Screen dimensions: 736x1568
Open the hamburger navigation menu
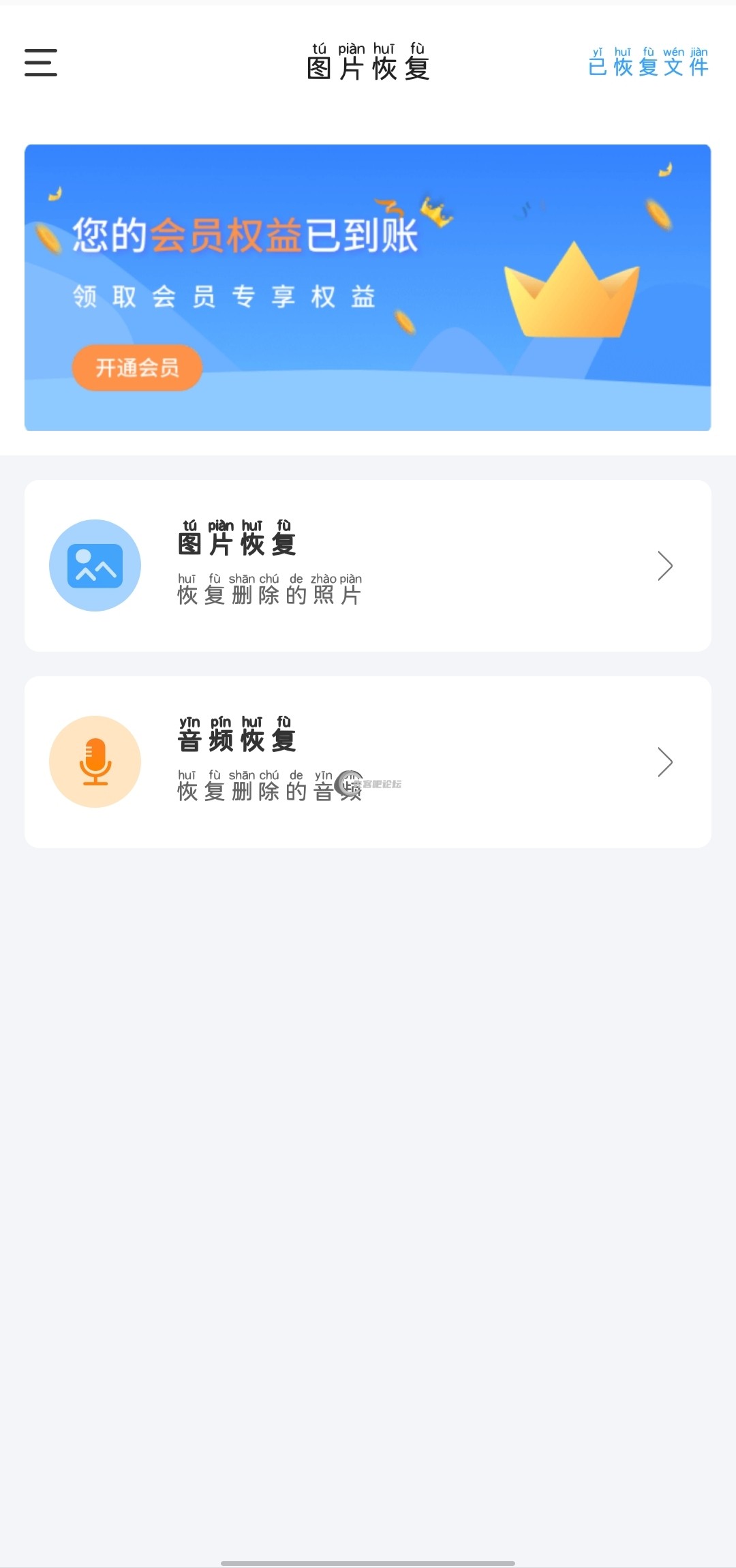(x=40, y=63)
